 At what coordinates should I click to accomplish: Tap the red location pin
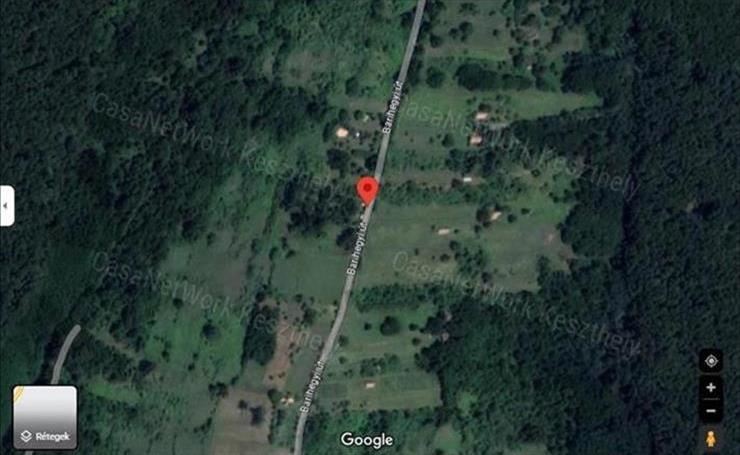(x=368, y=189)
